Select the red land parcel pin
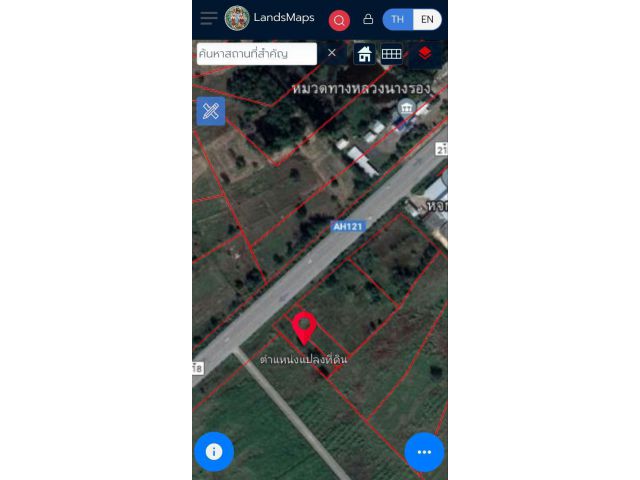The image size is (640, 480). click(304, 328)
